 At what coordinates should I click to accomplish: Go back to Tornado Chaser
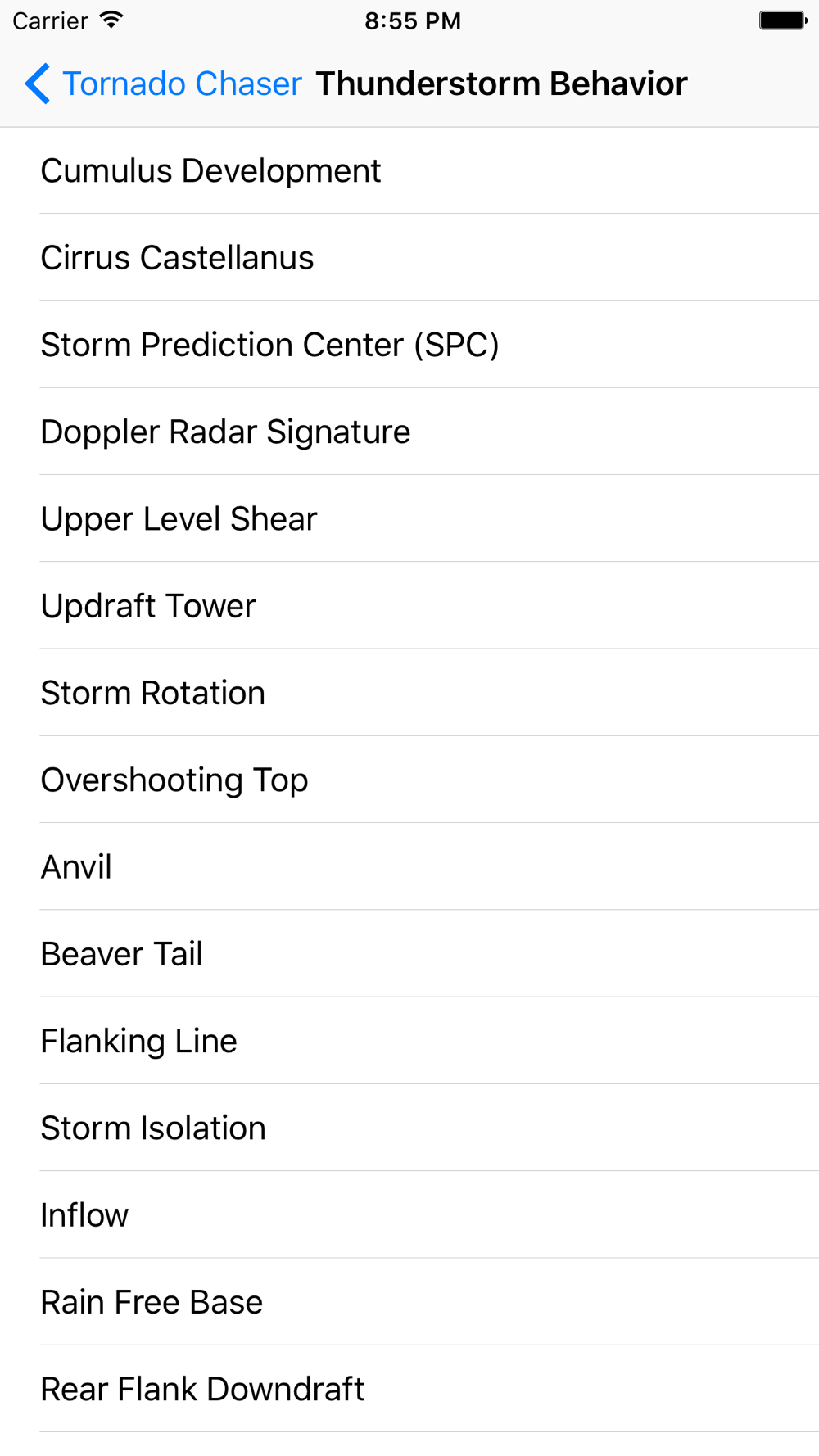tap(163, 84)
